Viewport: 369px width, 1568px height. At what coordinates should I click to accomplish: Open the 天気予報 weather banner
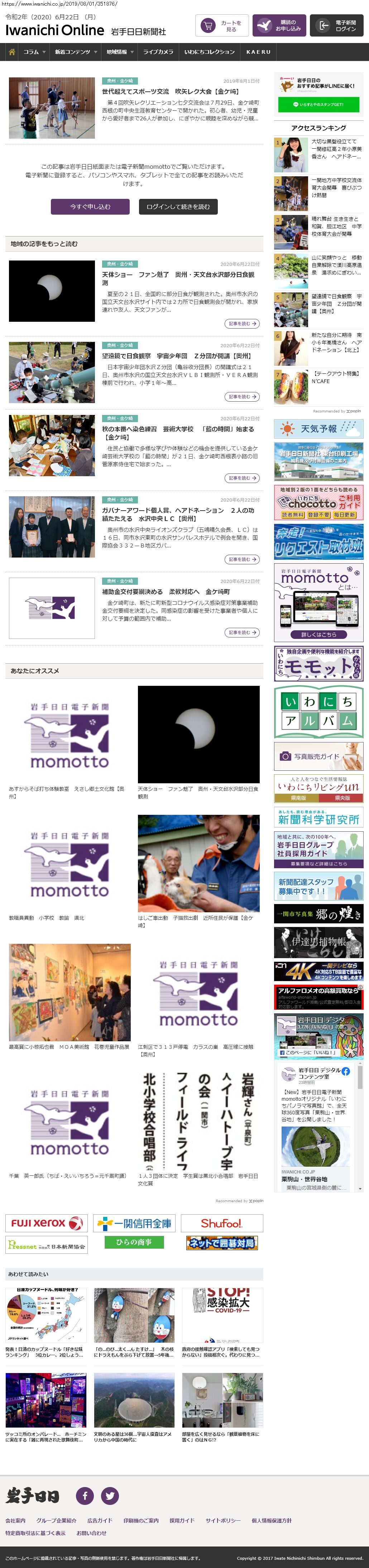(318, 429)
